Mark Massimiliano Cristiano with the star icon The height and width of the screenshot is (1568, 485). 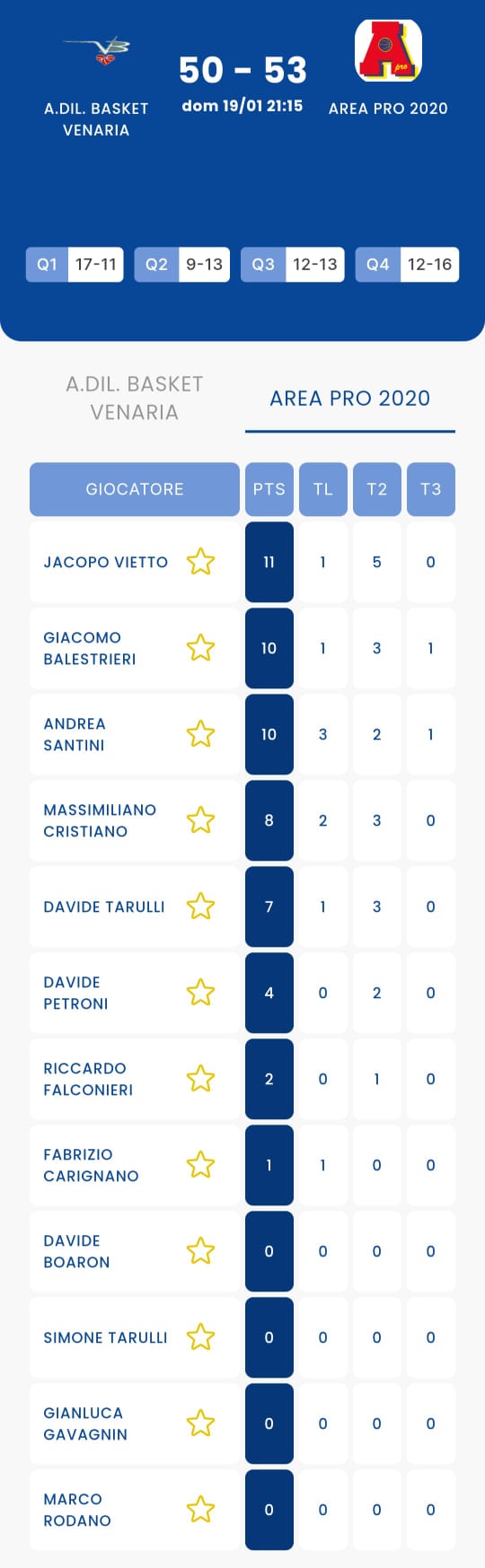click(x=200, y=820)
